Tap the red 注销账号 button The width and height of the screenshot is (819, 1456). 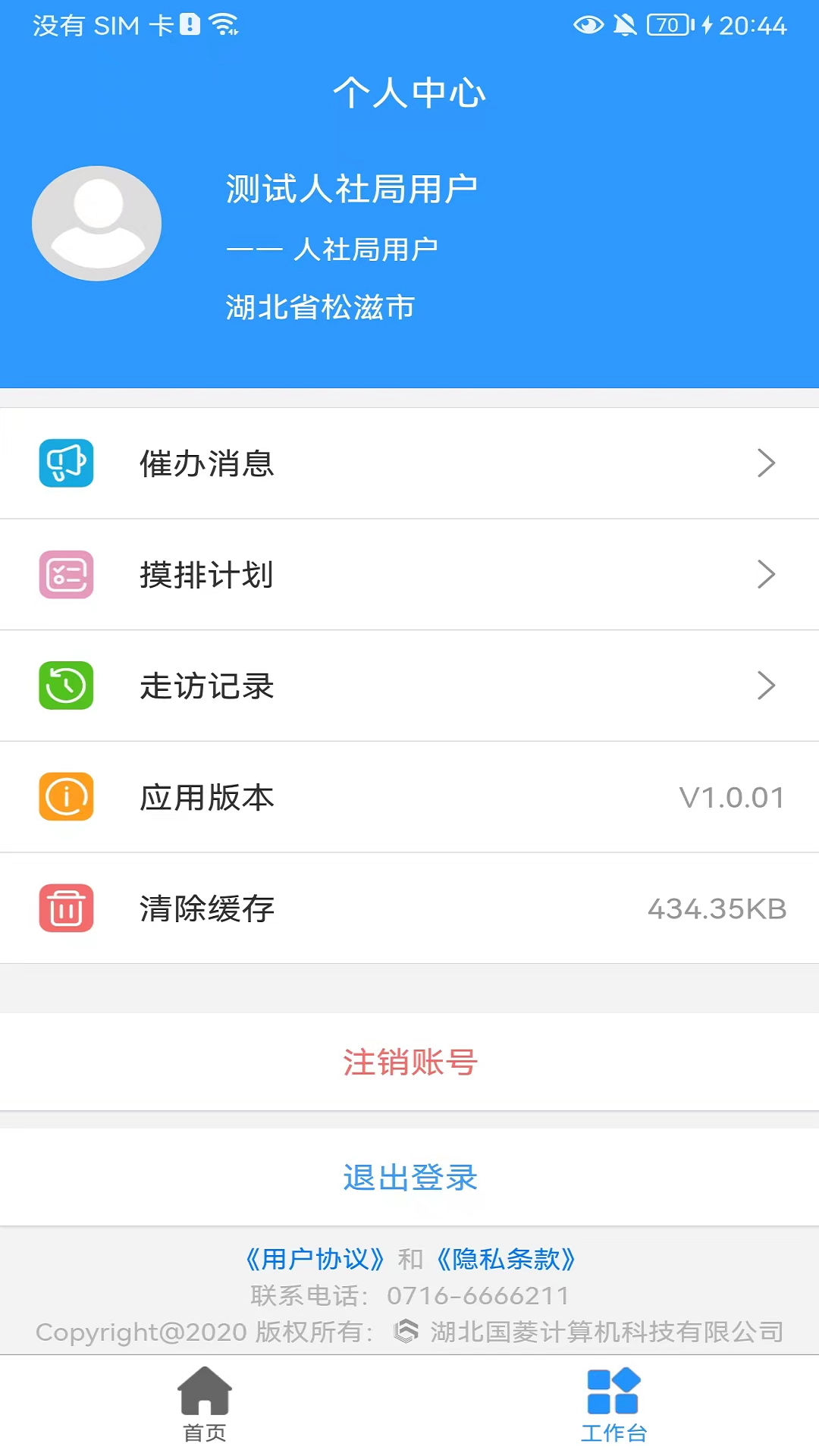point(409,1062)
